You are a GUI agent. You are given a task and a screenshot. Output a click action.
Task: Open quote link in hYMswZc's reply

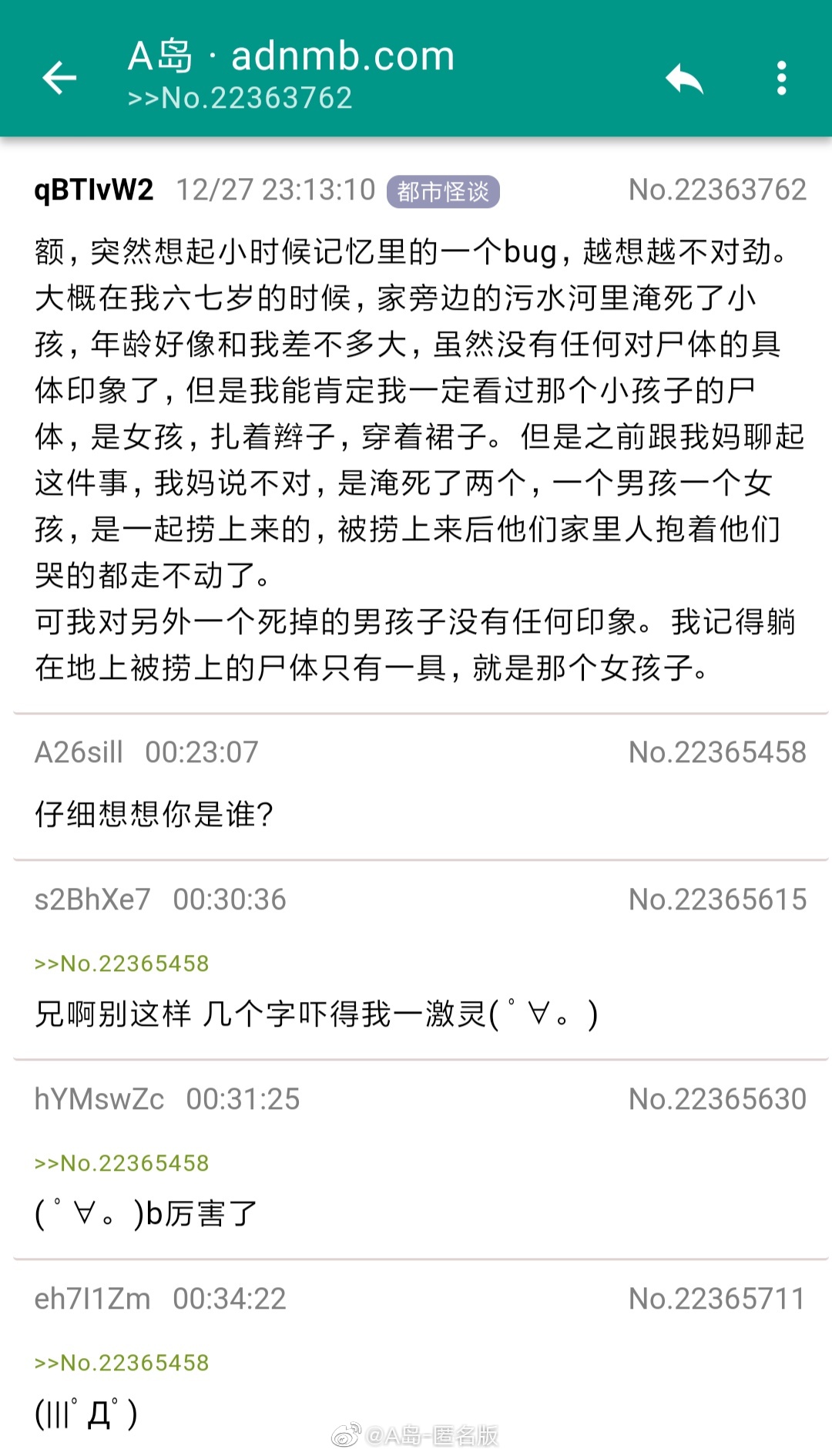pos(122,1163)
